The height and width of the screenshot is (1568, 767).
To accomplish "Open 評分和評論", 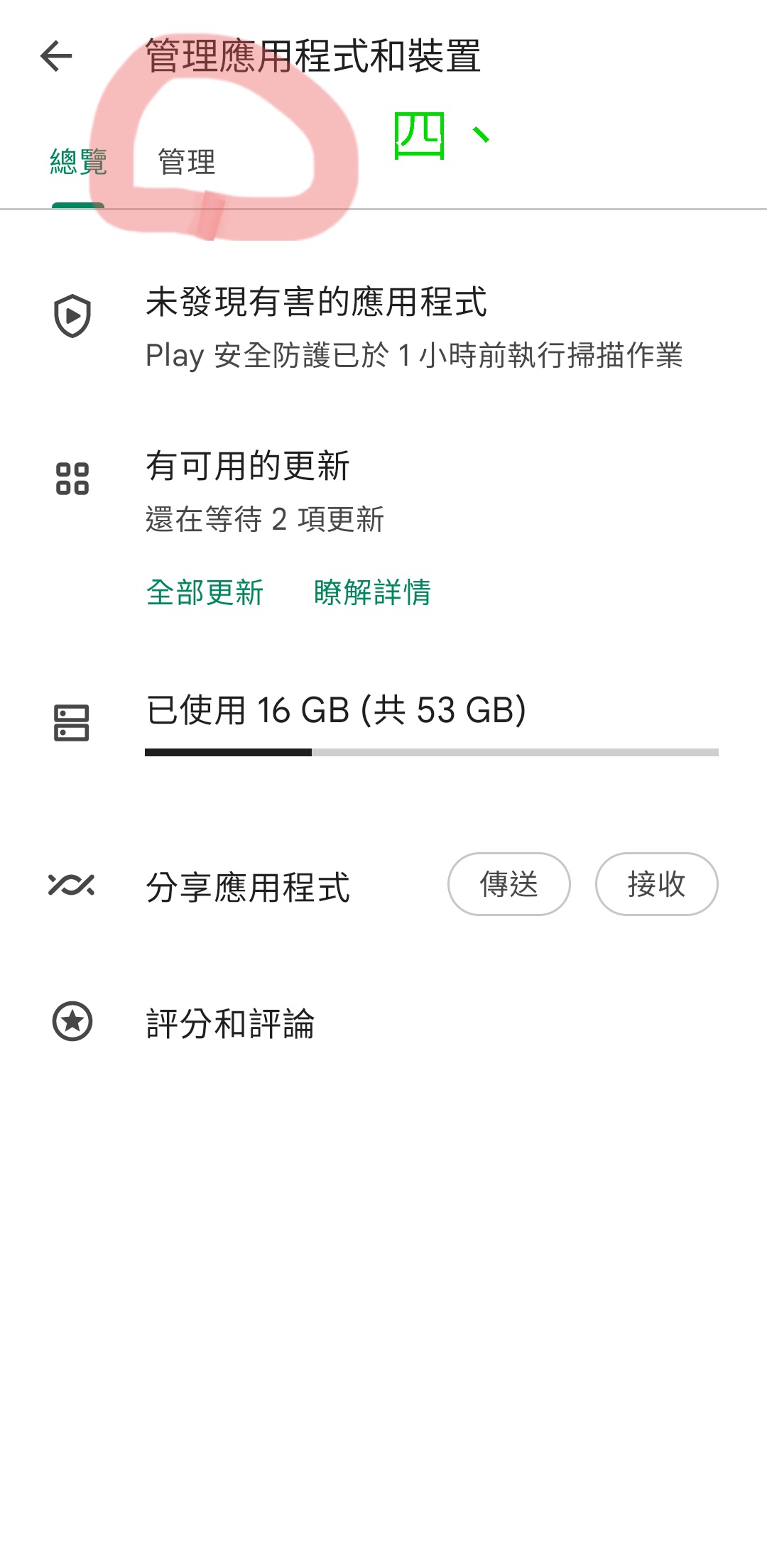I will (230, 1023).
